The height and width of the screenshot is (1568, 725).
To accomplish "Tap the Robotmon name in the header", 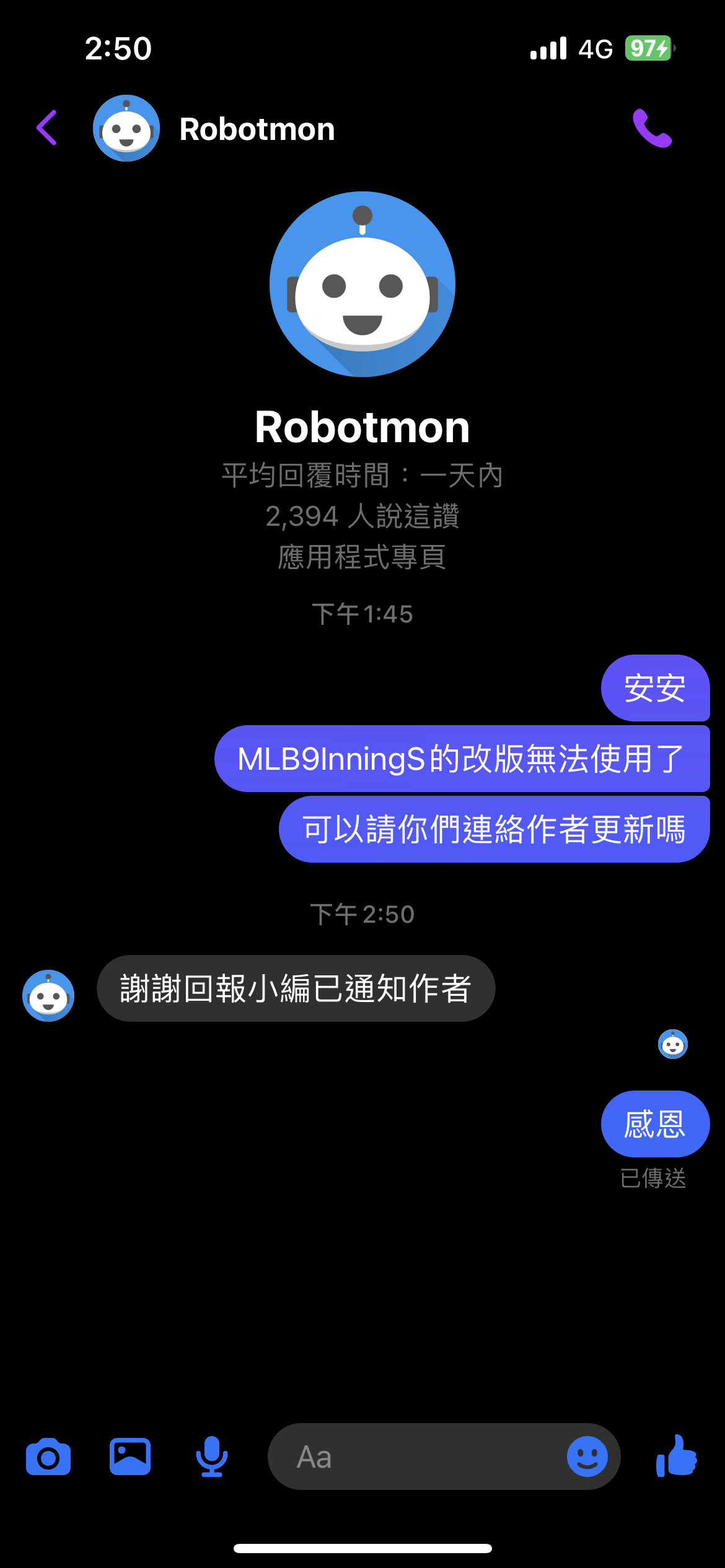I will pos(257,129).
